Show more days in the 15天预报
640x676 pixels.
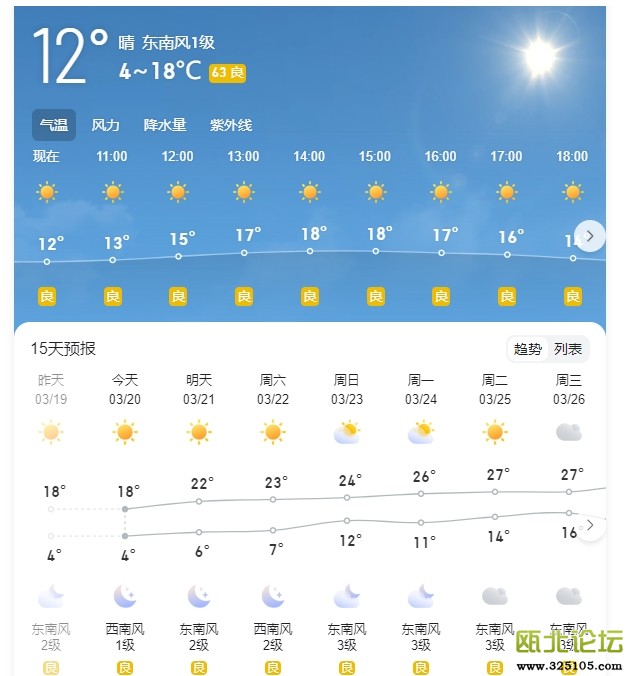pyautogui.click(x=590, y=525)
